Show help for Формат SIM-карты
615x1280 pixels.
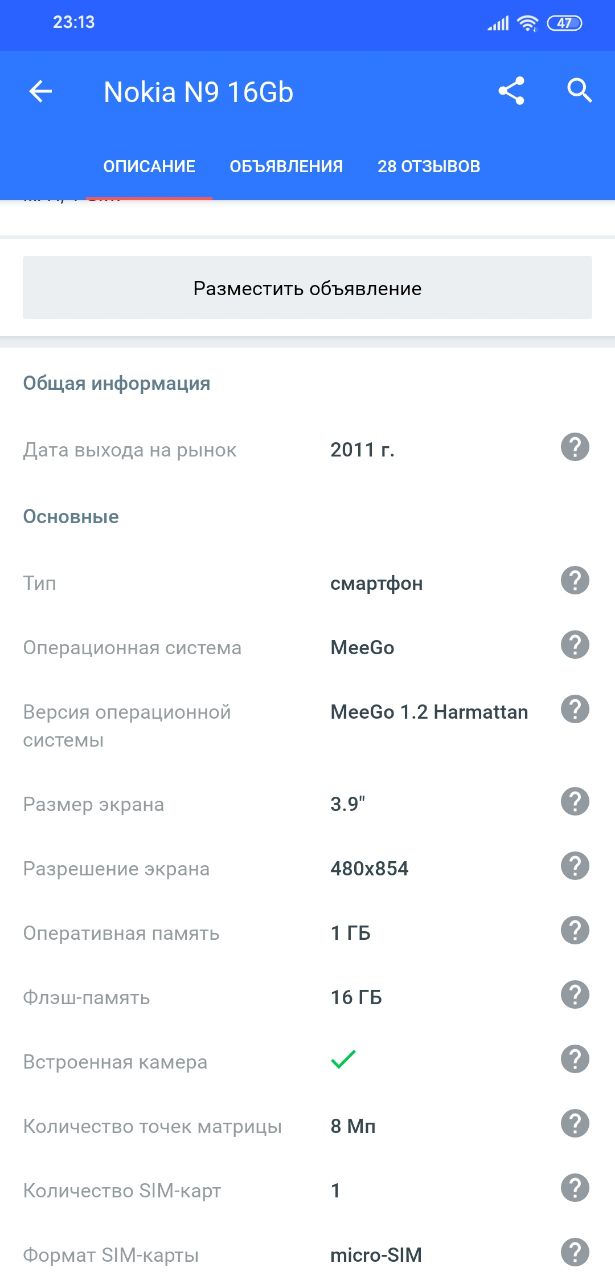575,1253
